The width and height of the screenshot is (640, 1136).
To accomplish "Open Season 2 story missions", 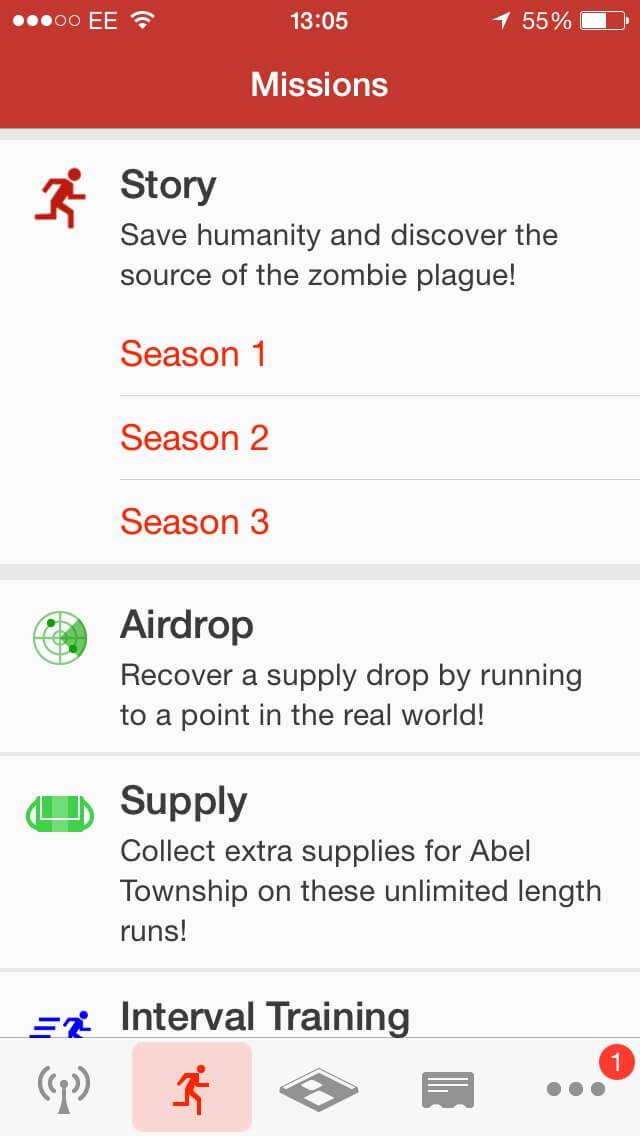I will [x=380, y=438].
